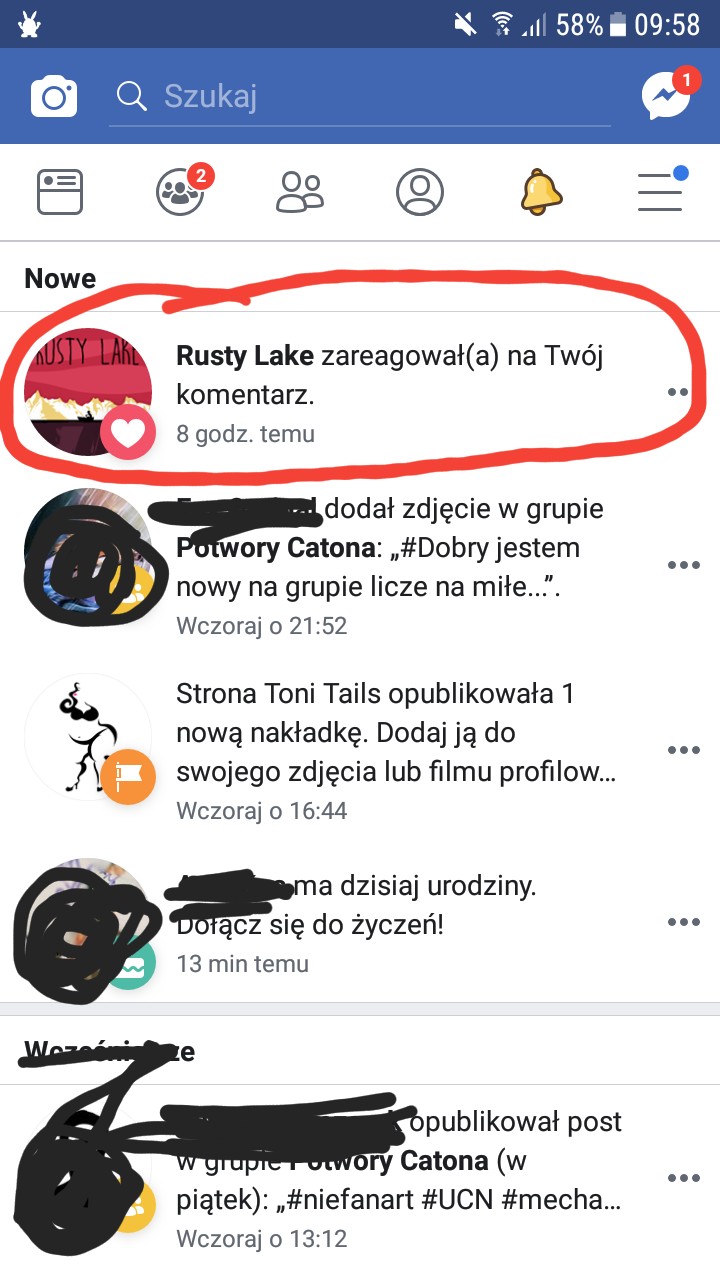Open the hamburger menu tab
Viewport: 720px width, 1280px height.
click(x=661, y=191)
